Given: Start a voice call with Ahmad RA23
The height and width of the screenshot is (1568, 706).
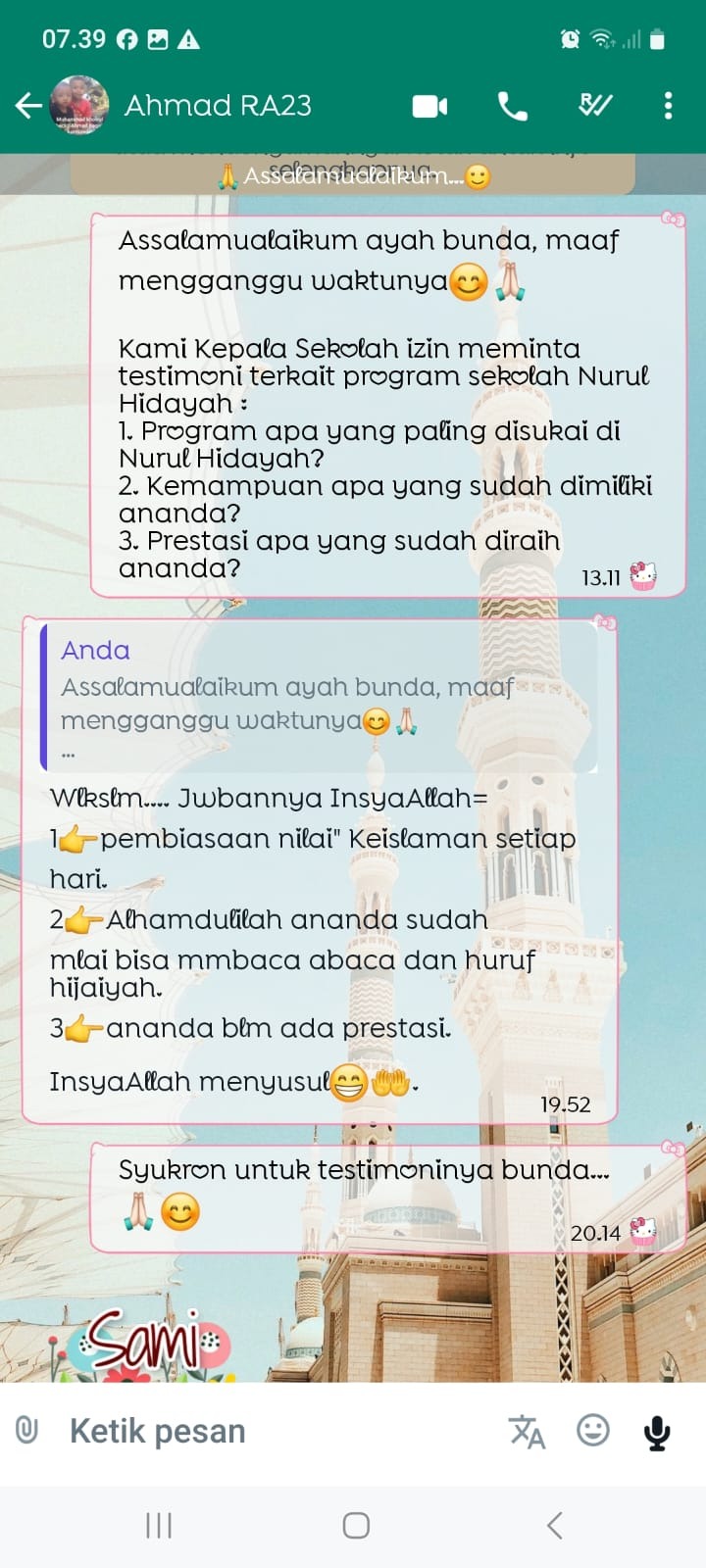Looking at the screenshot, I should coord(512,106).
